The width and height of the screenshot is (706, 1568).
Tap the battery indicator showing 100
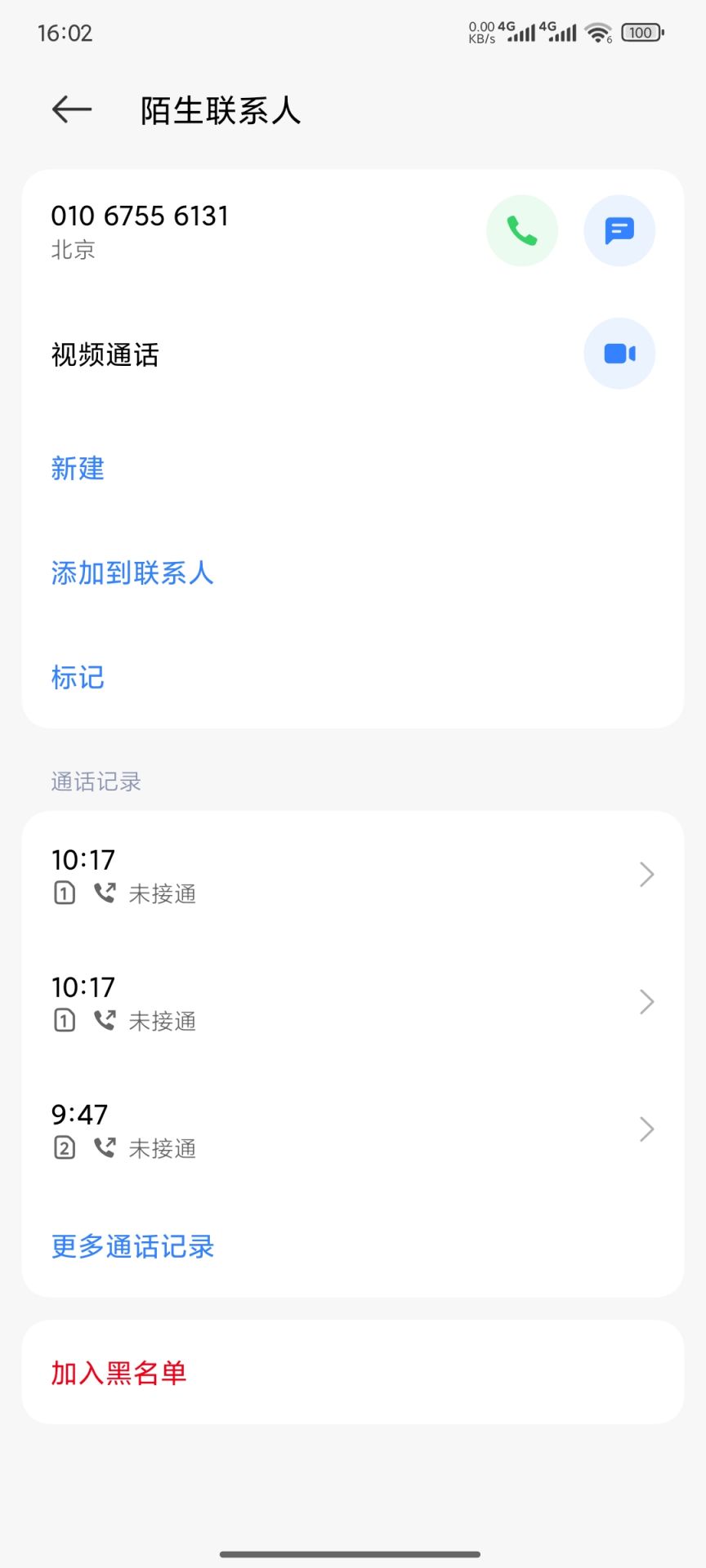click(641, 33)
